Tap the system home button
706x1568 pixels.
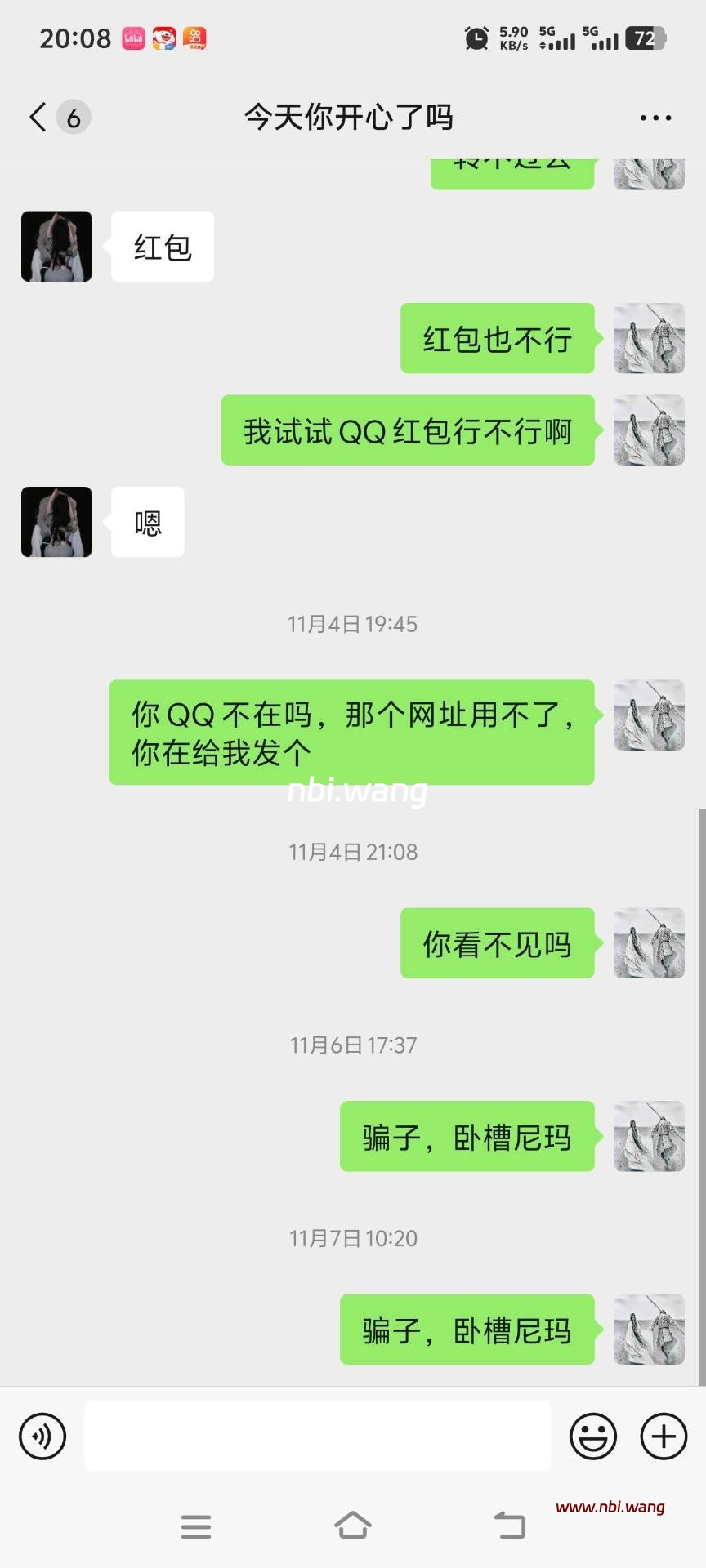point(353,1525)
